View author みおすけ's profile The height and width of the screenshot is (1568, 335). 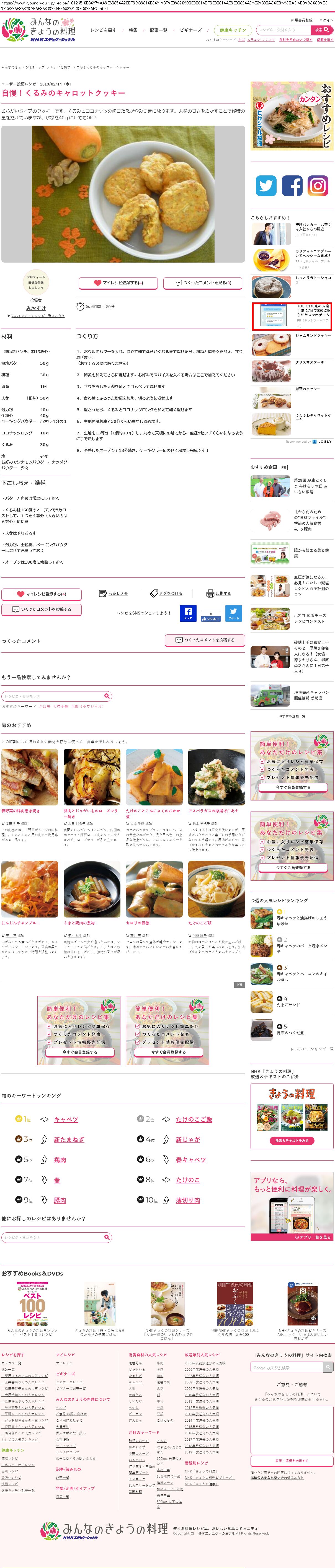(x=36, y=308)
